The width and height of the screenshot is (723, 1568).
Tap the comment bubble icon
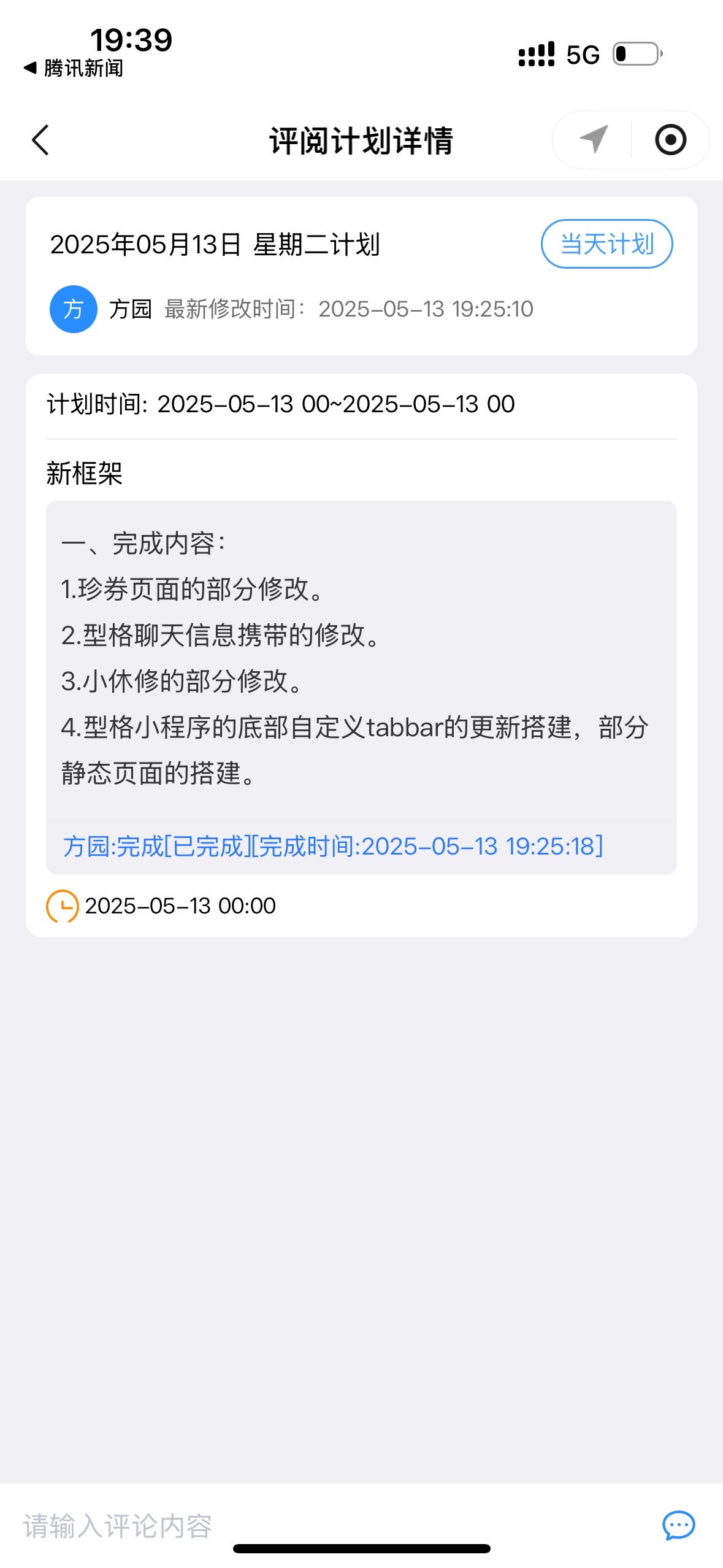click(678, 1525)
